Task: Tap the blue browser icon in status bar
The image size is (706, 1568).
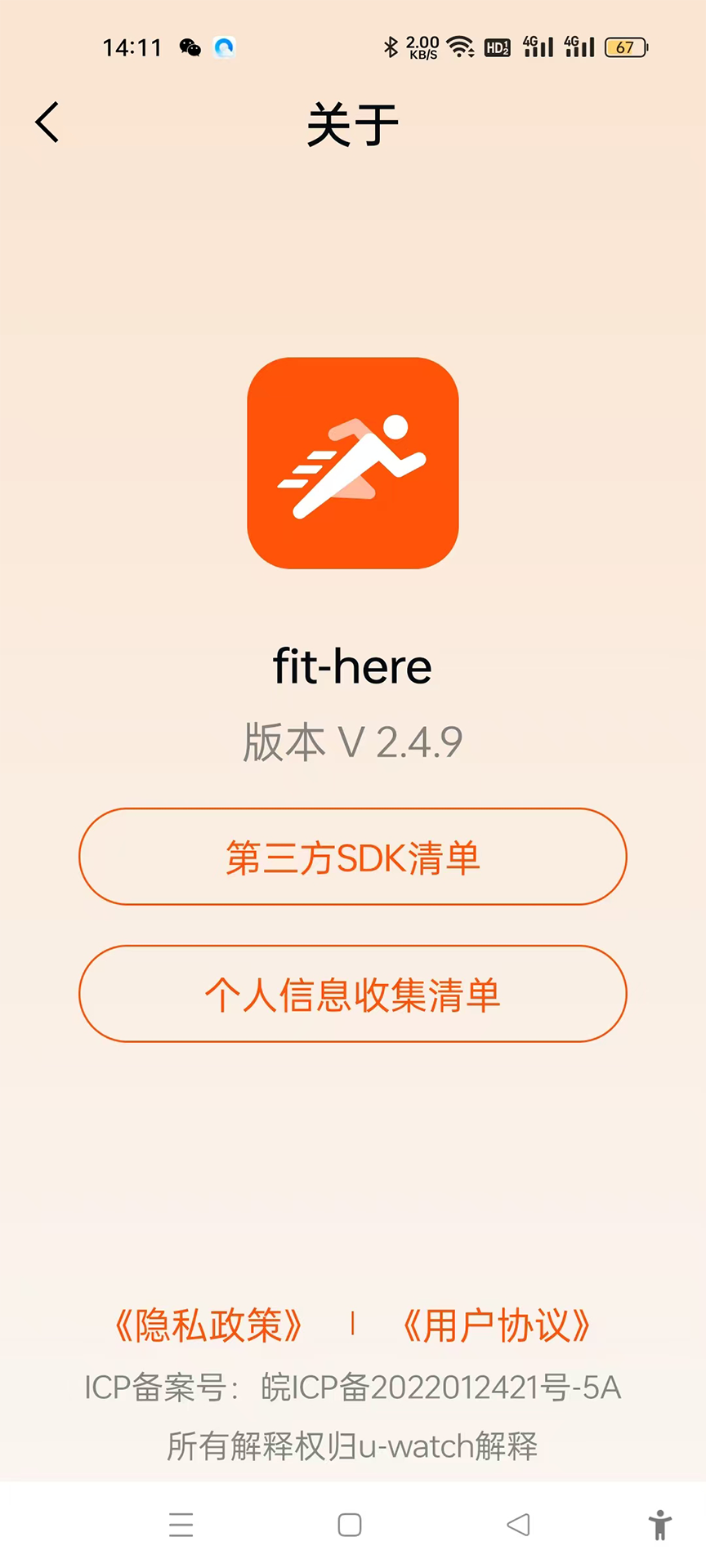Action: 226,48
